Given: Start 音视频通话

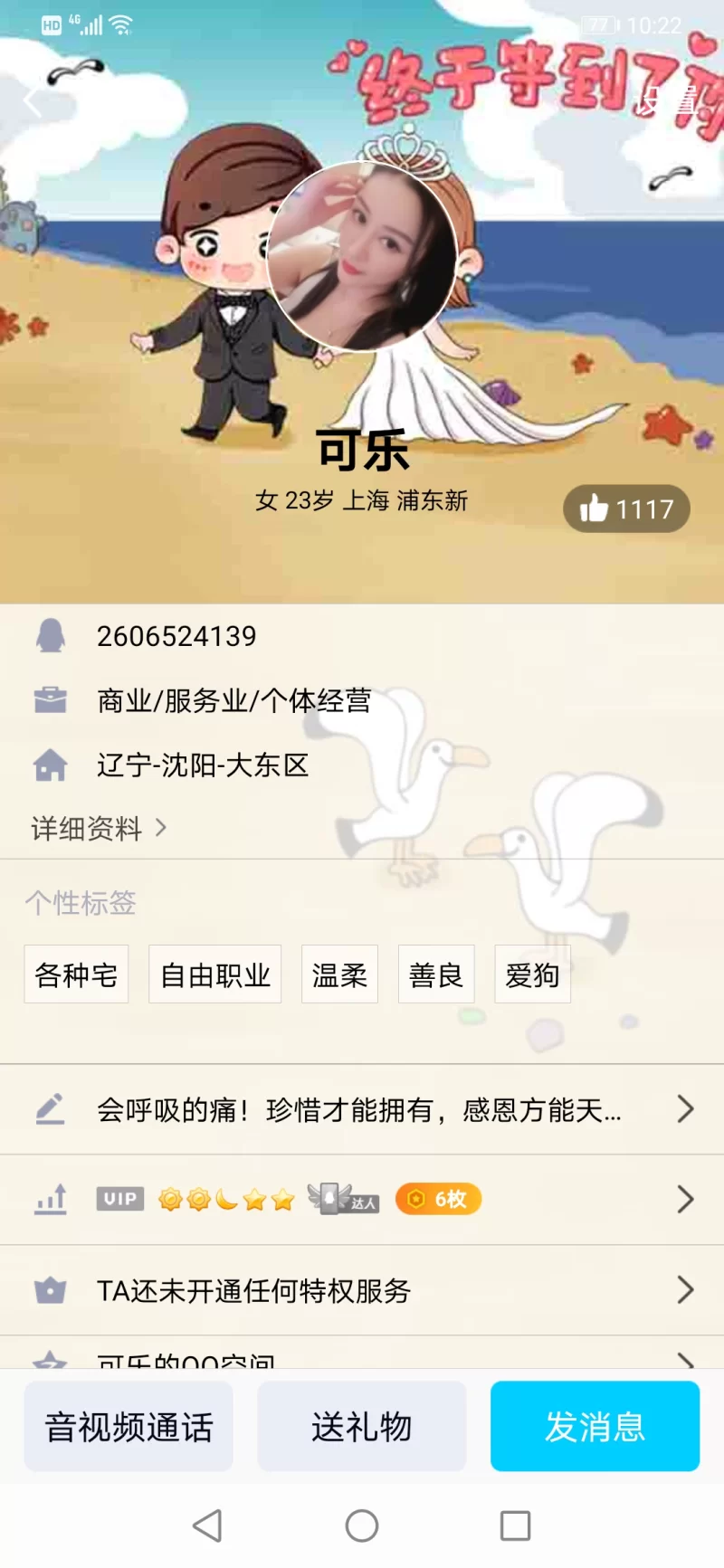Looking at the screenshot, I should pos(129,1427).
